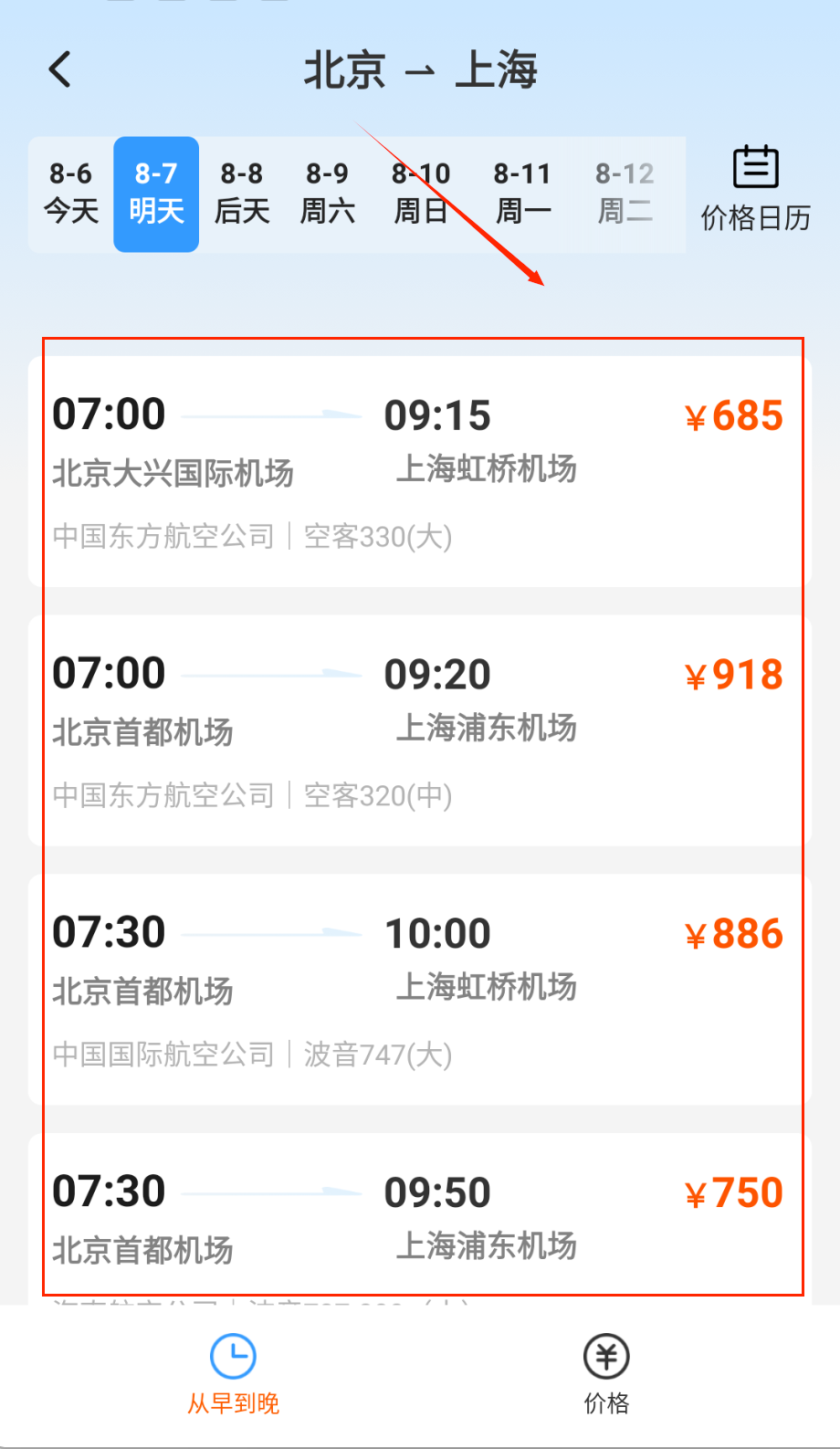Image resolution: width=840 pixels, height=1449 pixels.
Task: Sort flights by 价格
Action: coord(606,1374)
